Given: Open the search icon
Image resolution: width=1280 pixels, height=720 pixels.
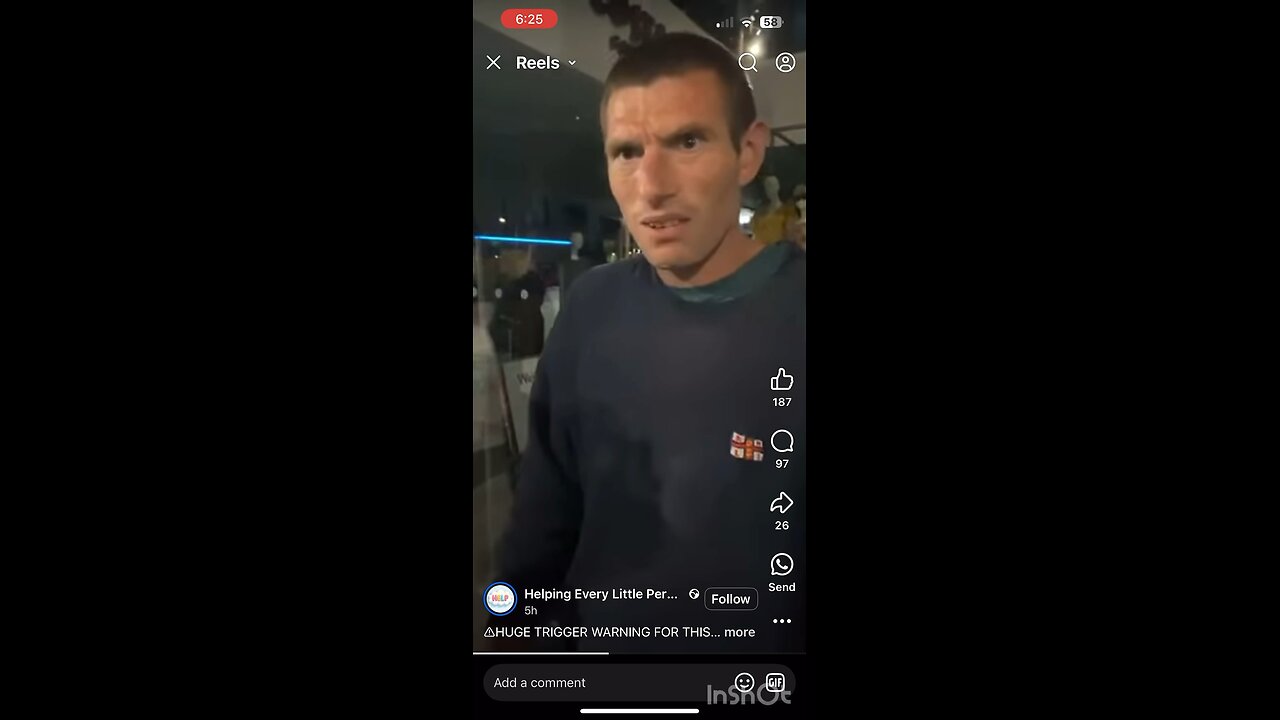Looking at the screenshot, I should tap(747, 62).
